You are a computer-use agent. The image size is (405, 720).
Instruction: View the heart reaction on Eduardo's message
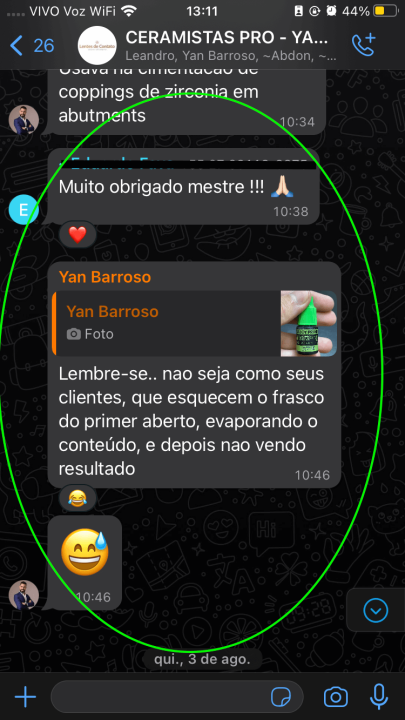(x=78, y=235)
